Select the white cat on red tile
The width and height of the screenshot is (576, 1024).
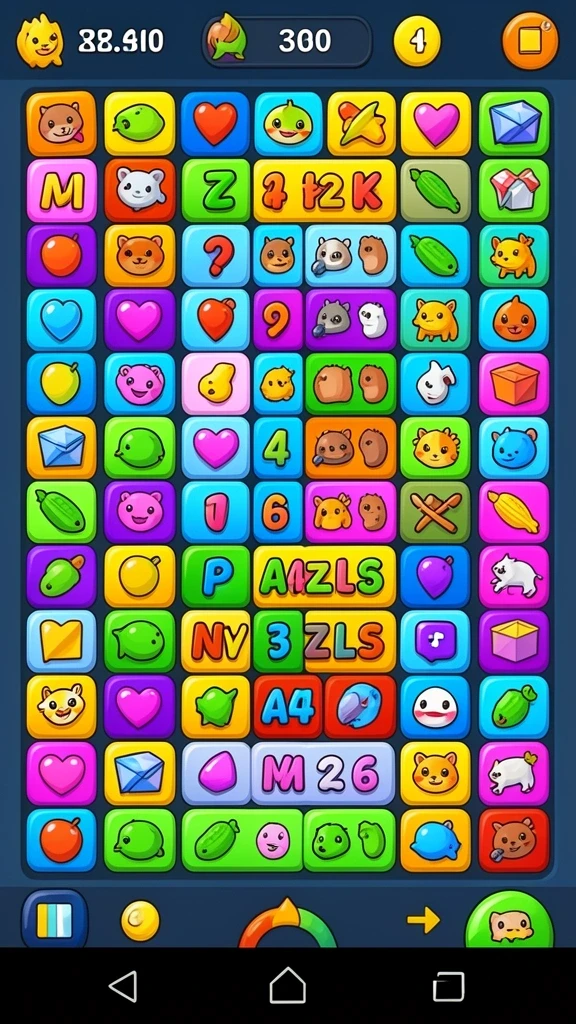pos(139,190)
